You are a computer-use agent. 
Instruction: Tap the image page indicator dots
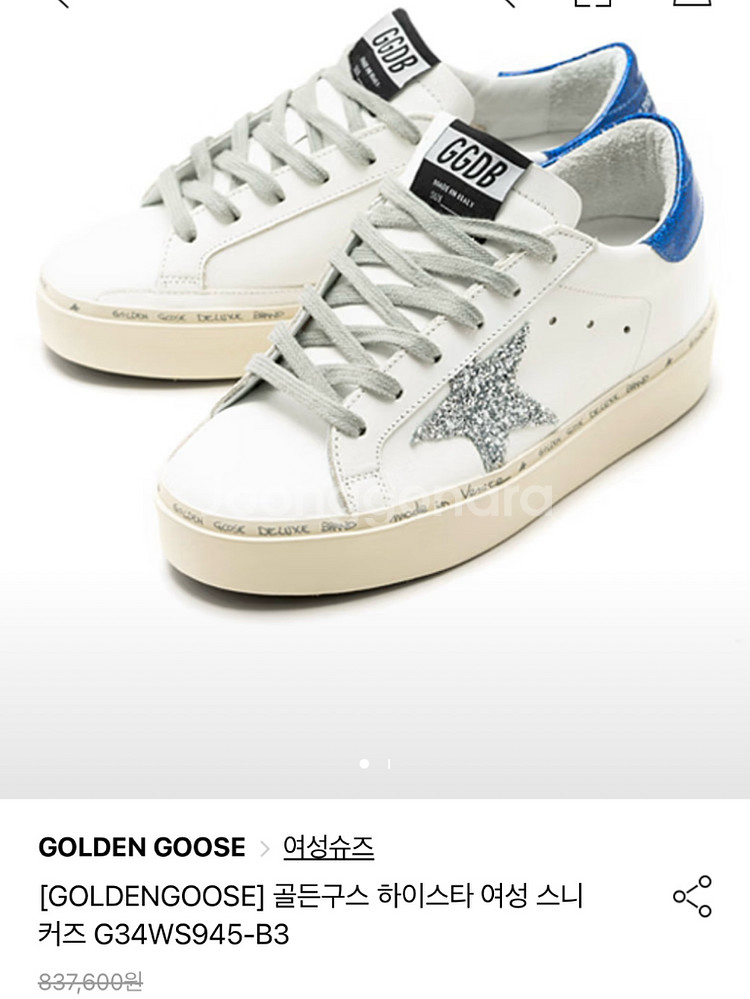click(375, 763)
